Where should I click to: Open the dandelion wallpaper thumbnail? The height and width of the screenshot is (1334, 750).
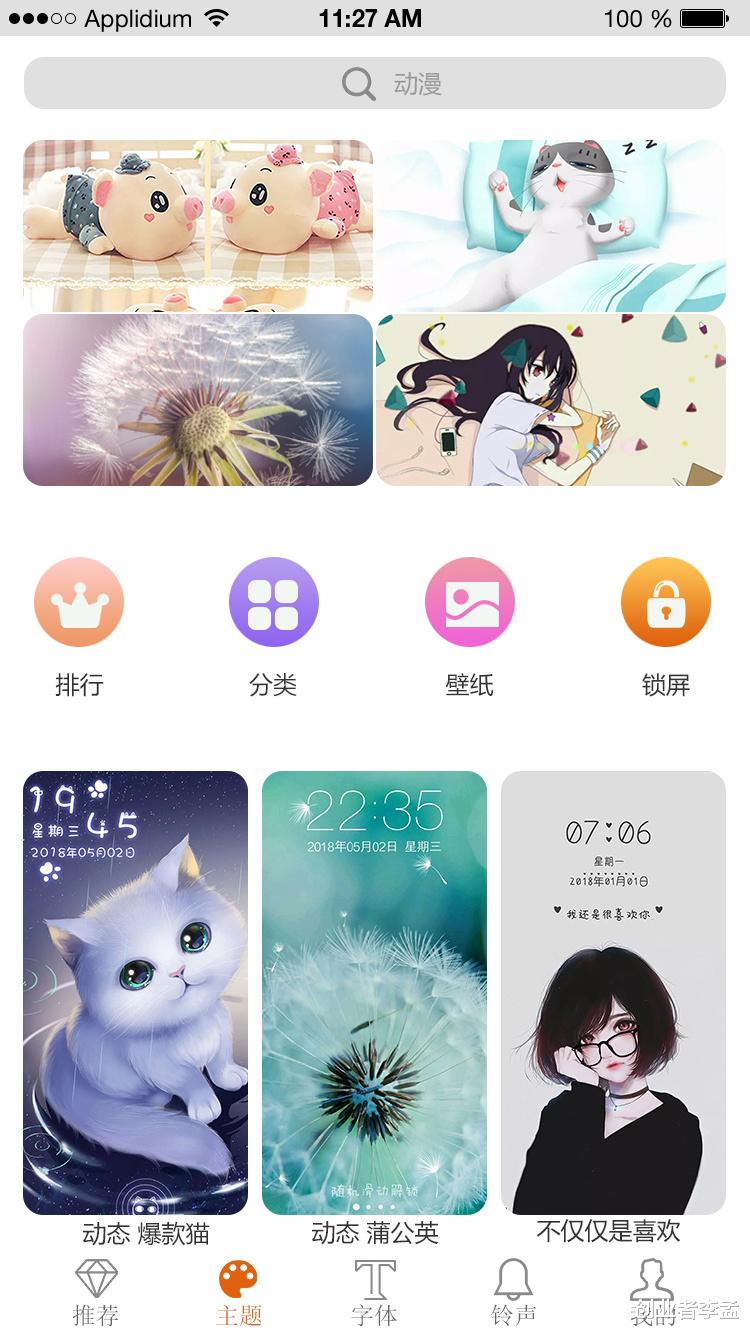pos(198,400)
